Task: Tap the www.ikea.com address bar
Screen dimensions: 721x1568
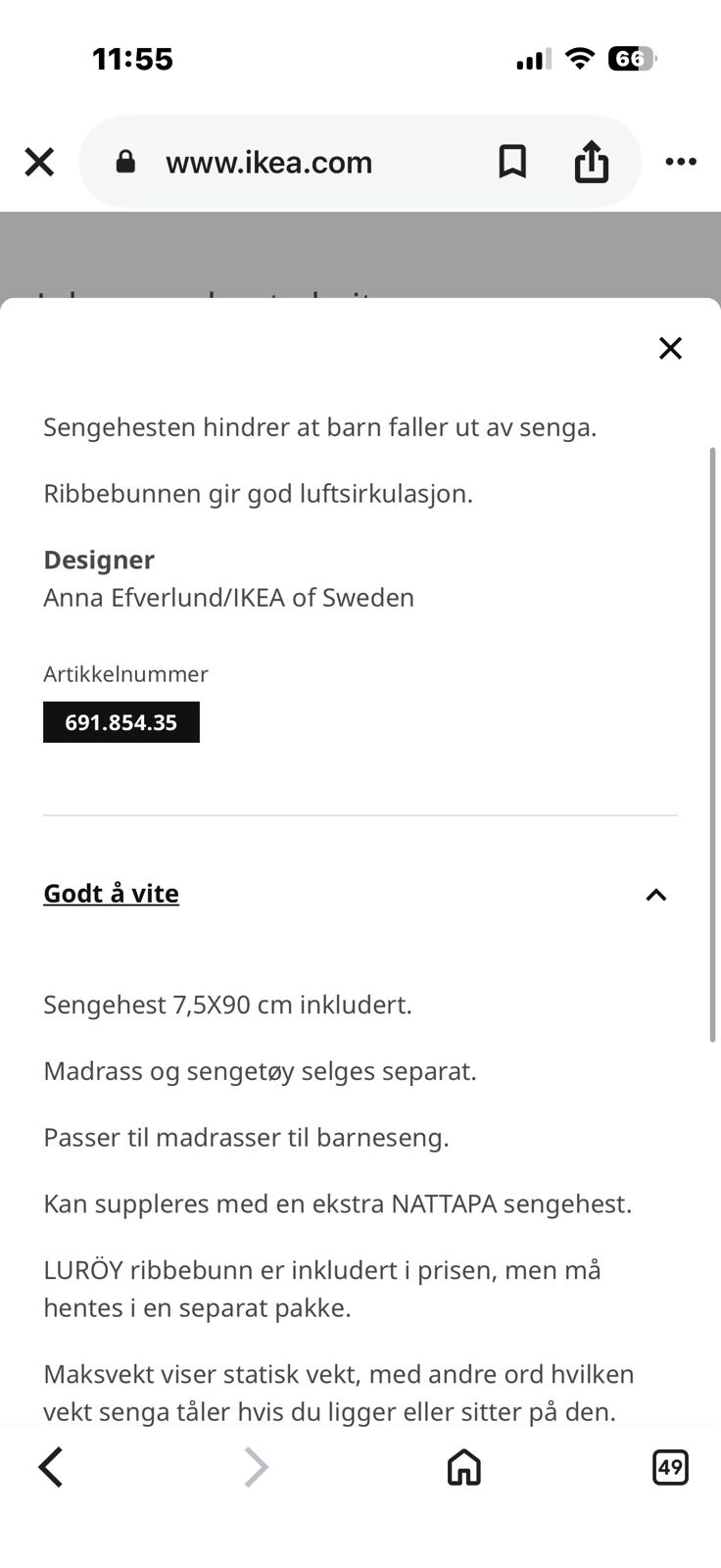Action: point(269,162)
